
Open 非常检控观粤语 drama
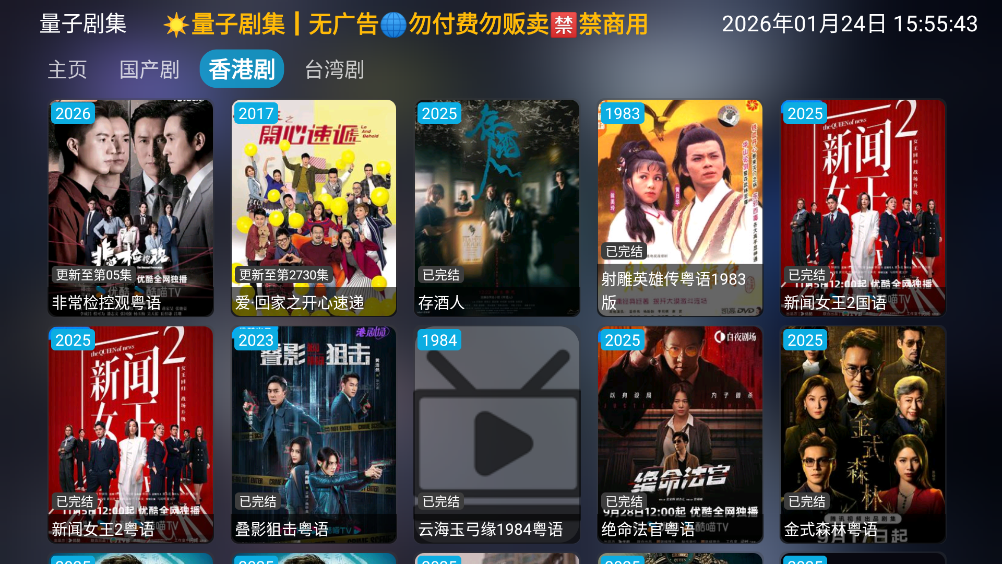point(131,207)
